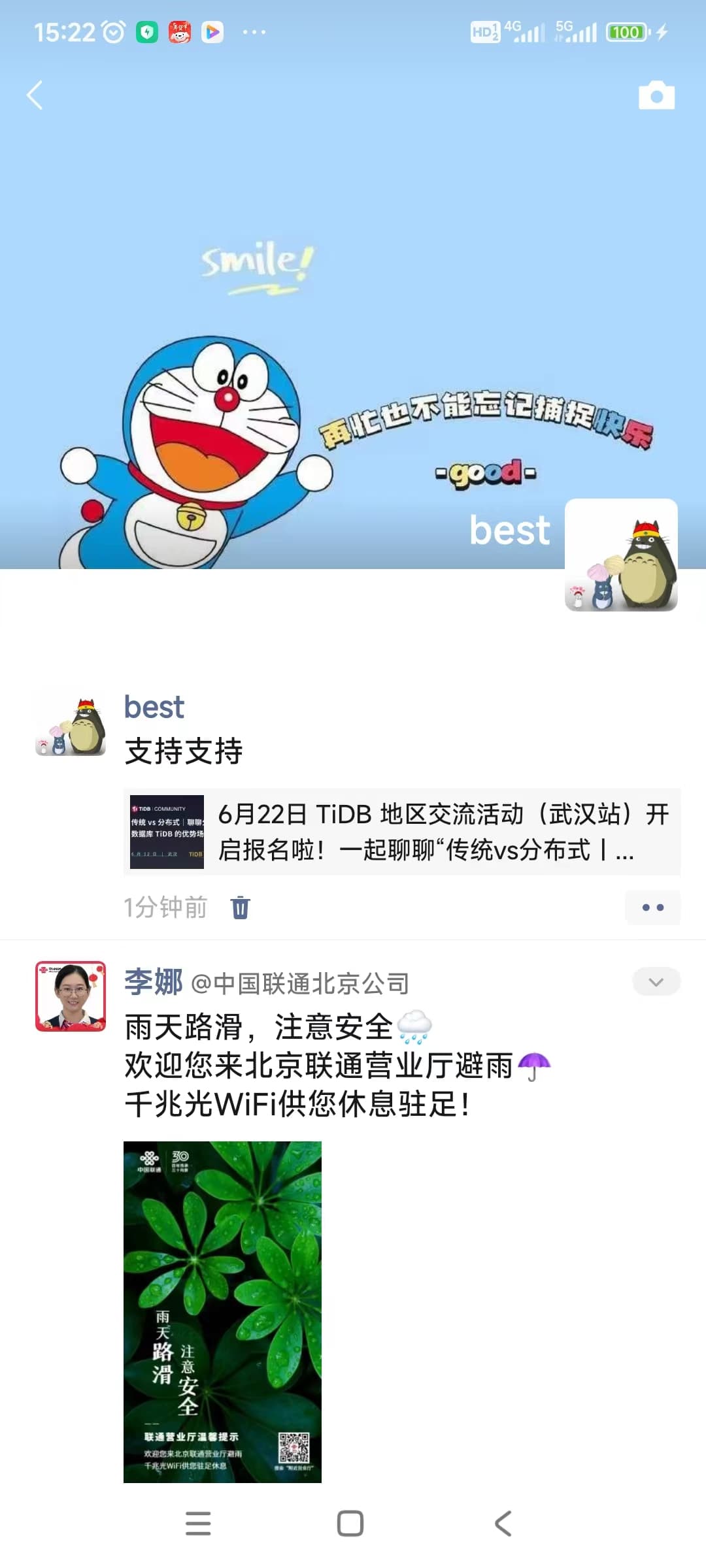This screenshot has height=1568, width=706.
Task: Open the shared TiDB 武汉站 activity link
Action: [x=401, y=832]
